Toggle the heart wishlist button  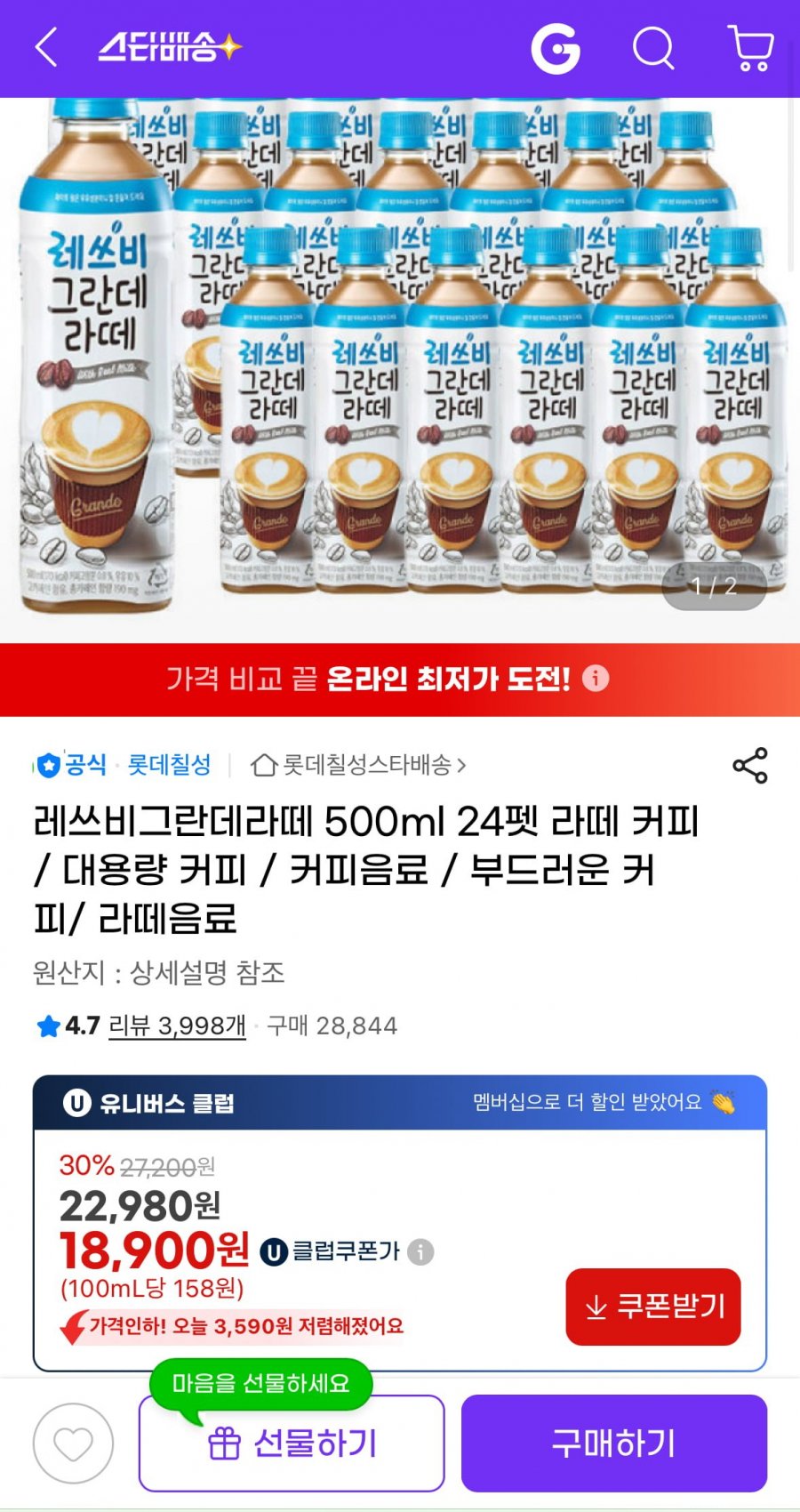pyautogui.click(x=75, y=1443)
